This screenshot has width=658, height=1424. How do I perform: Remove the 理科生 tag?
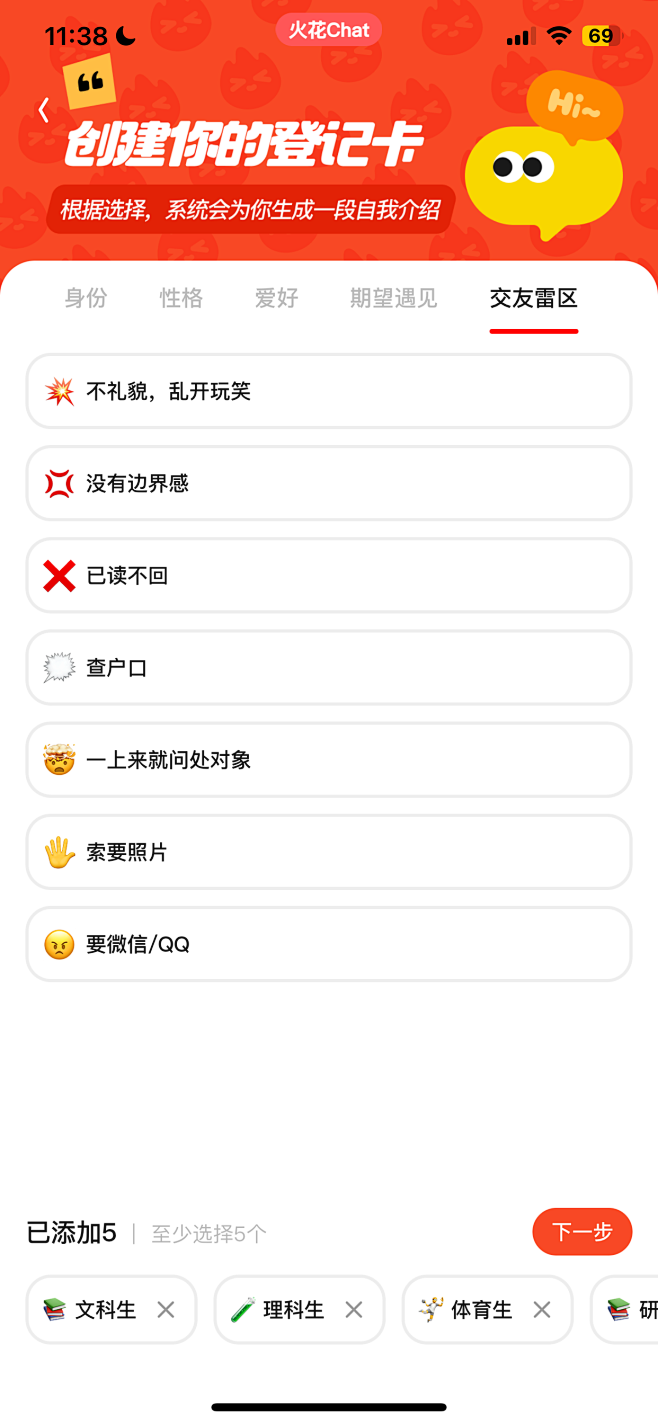[x=354, y=1309]
